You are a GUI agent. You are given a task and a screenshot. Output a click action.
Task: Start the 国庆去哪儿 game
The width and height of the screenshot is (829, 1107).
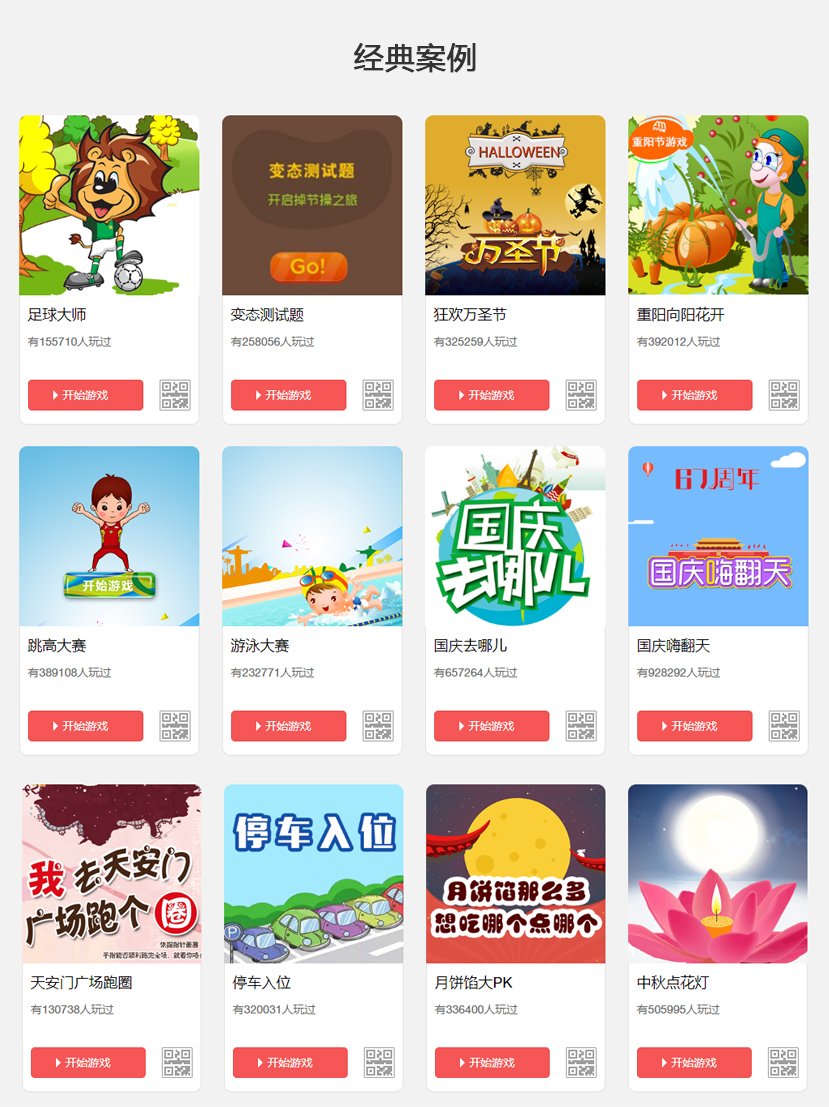click(491, 726)
